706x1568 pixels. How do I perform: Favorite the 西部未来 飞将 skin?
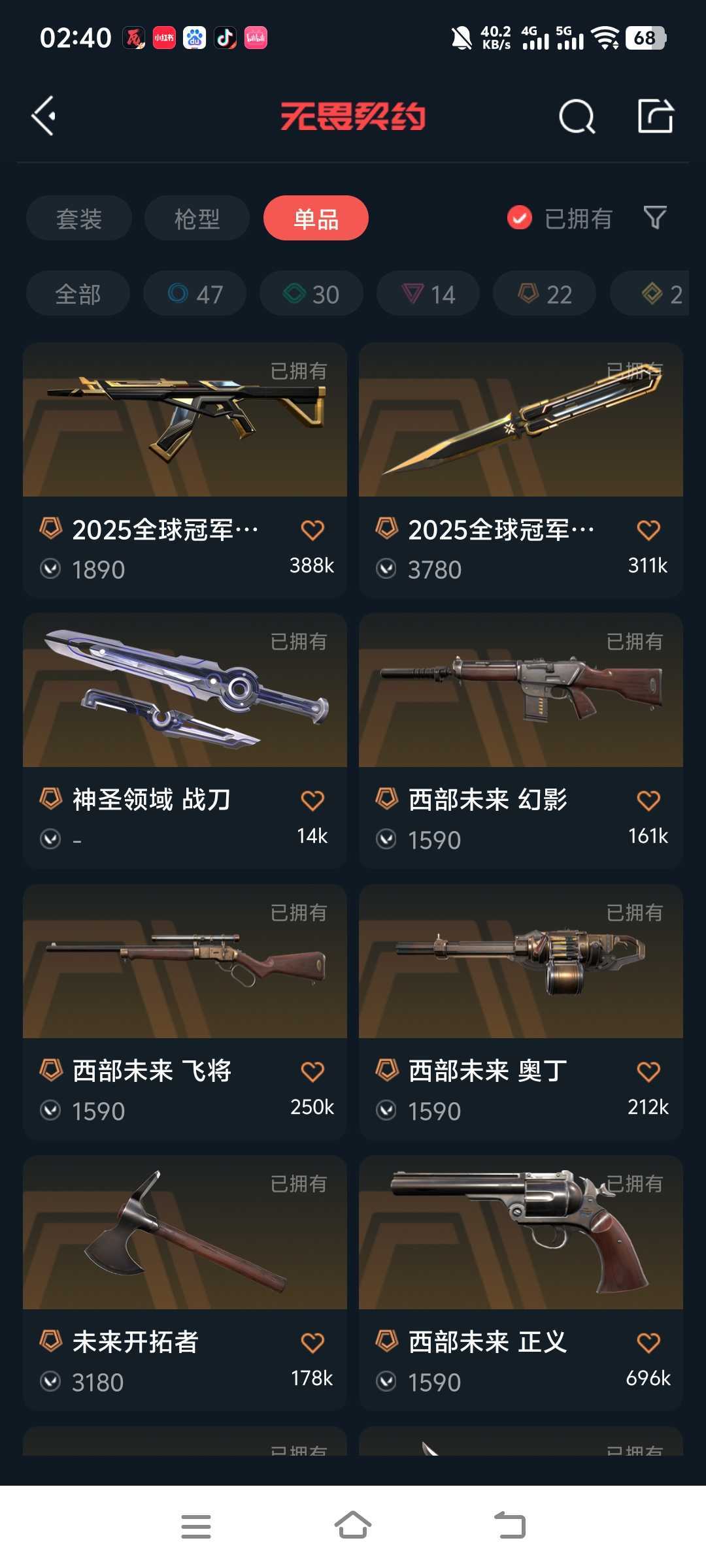[312, 1071]
